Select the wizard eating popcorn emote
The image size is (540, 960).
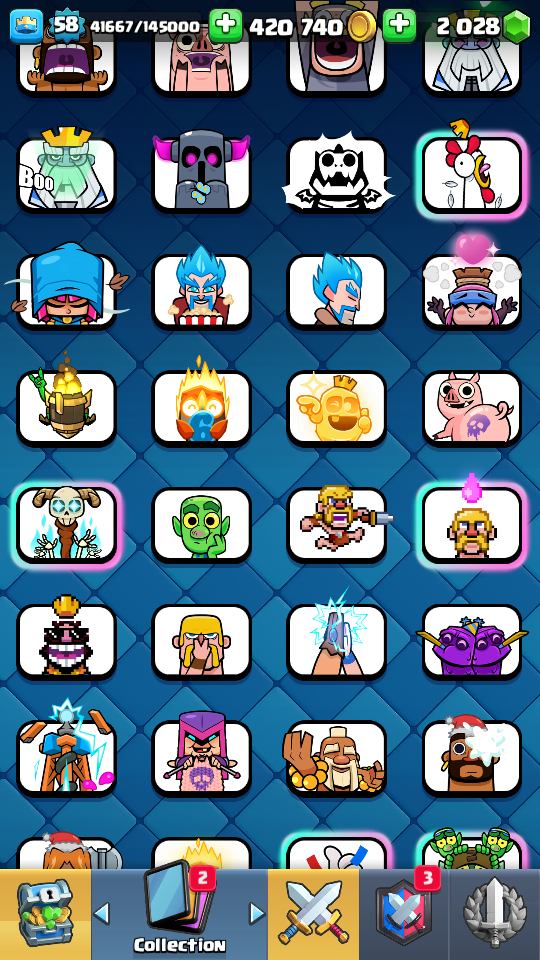tap(201, 291)
